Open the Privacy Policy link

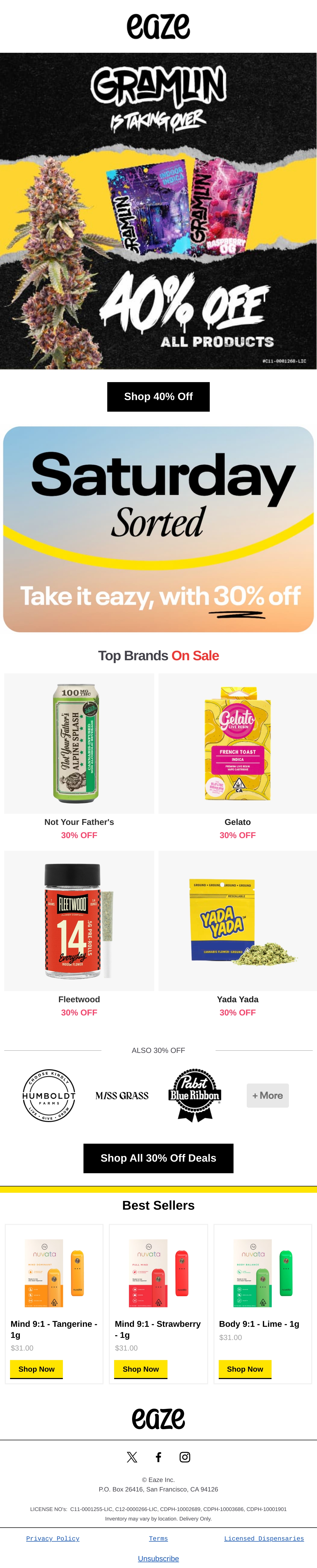click(53, 1538)
